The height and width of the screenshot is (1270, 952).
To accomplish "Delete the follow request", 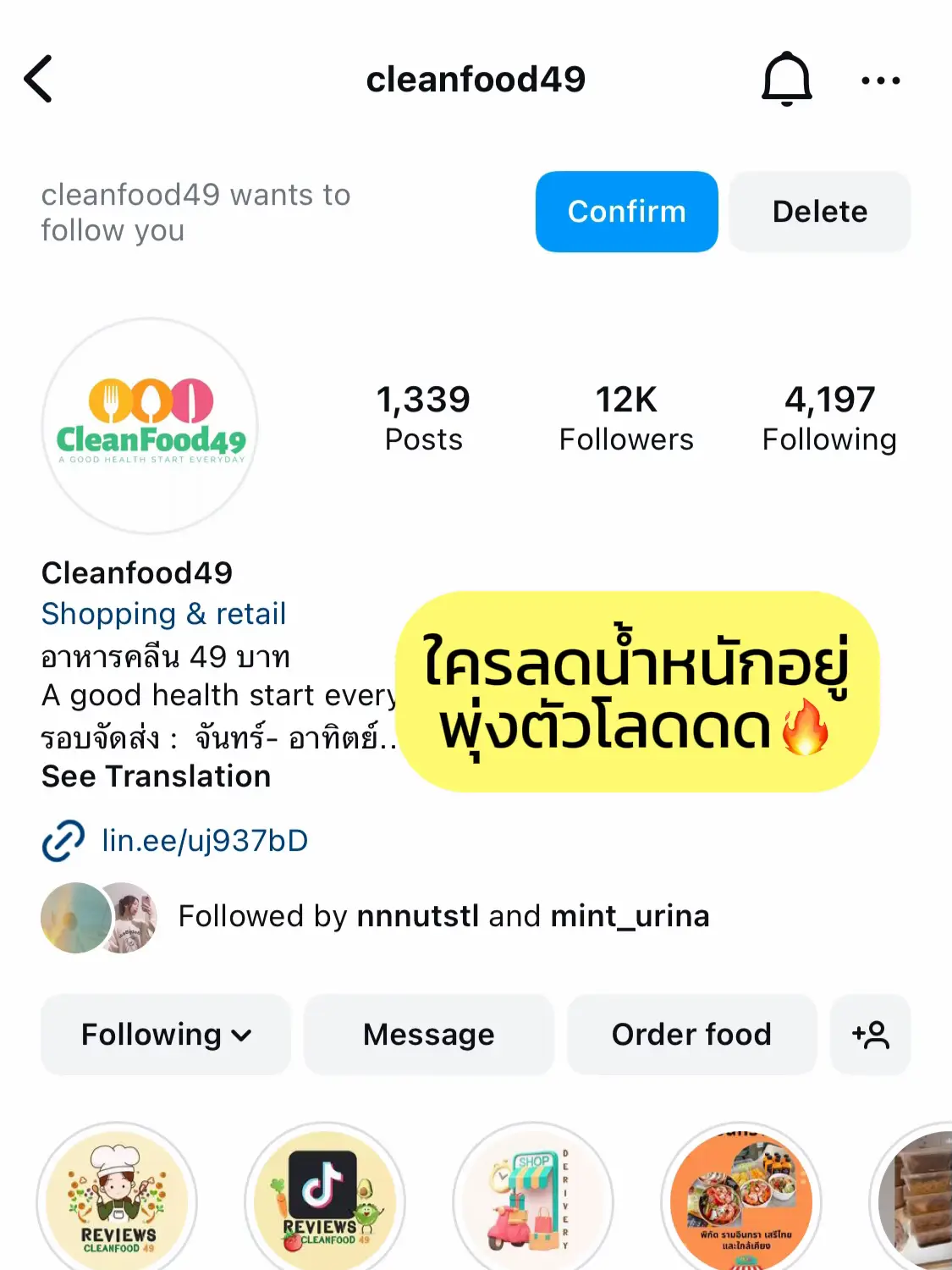I will point(819,212).
